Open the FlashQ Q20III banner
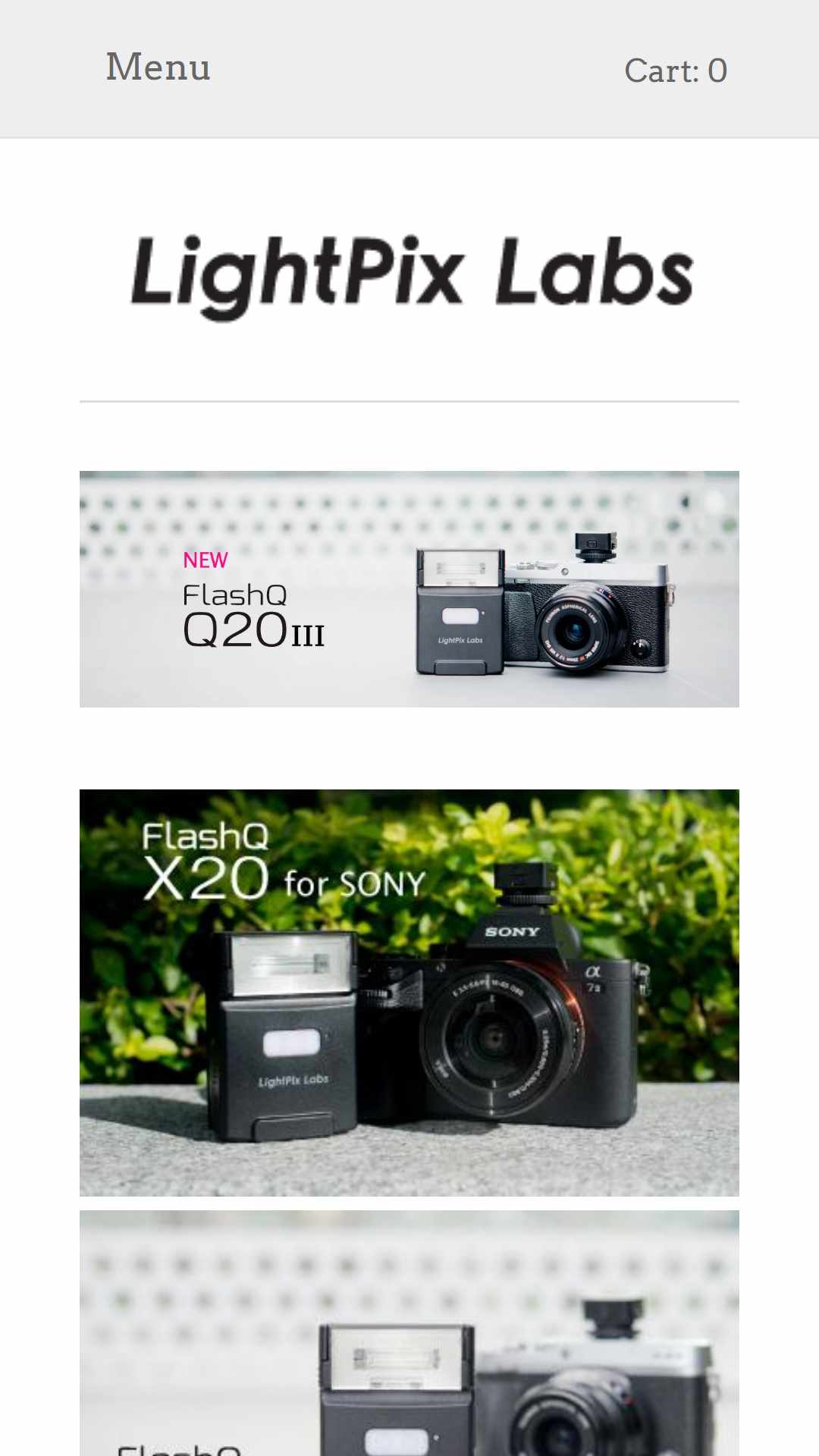Image resolution: width=819 pixels, height=1456 pixels. pyautogui.click(x=409, y=589)
